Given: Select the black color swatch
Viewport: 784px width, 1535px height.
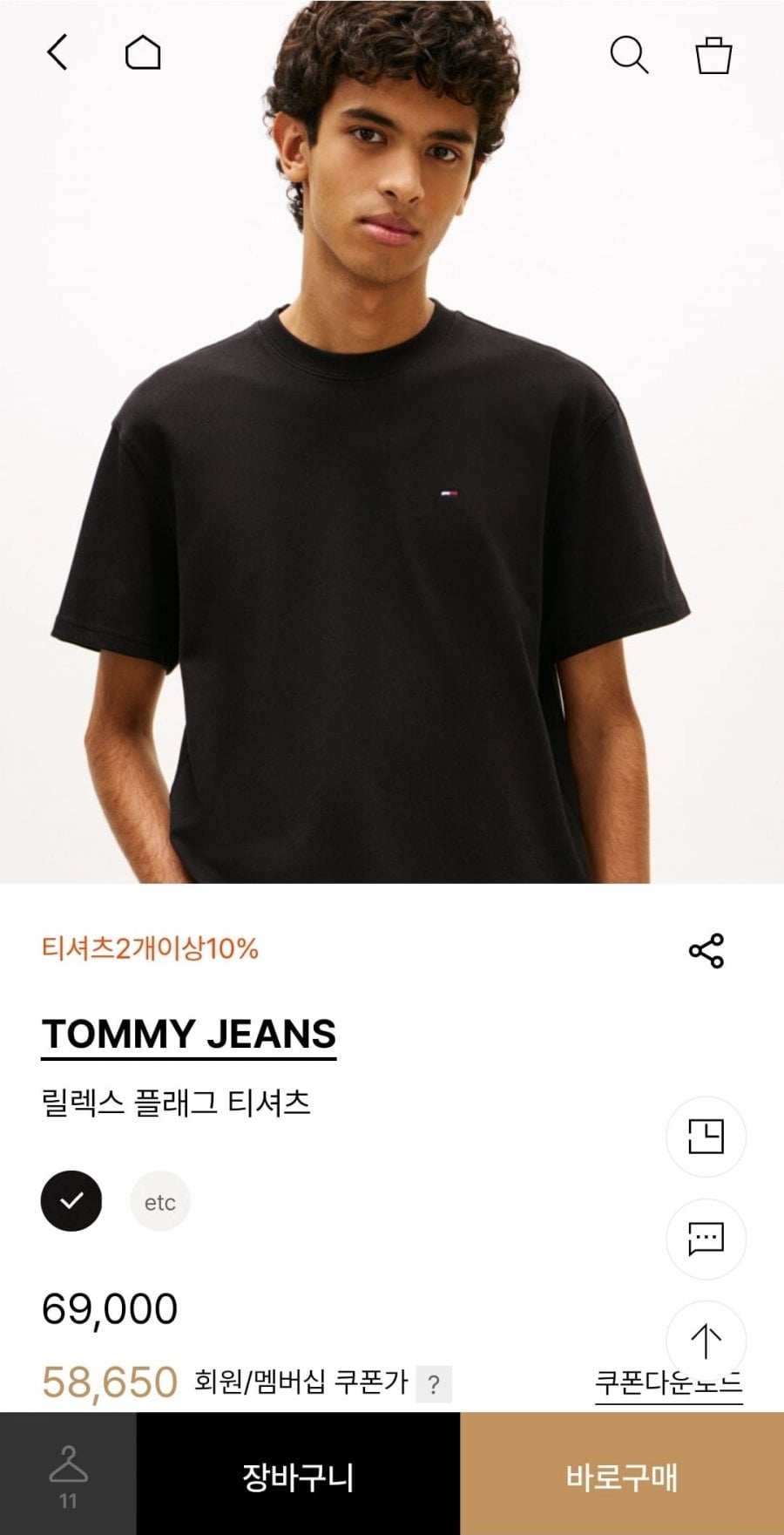Looking at the screenshot, I should (x=71, y=1201).
